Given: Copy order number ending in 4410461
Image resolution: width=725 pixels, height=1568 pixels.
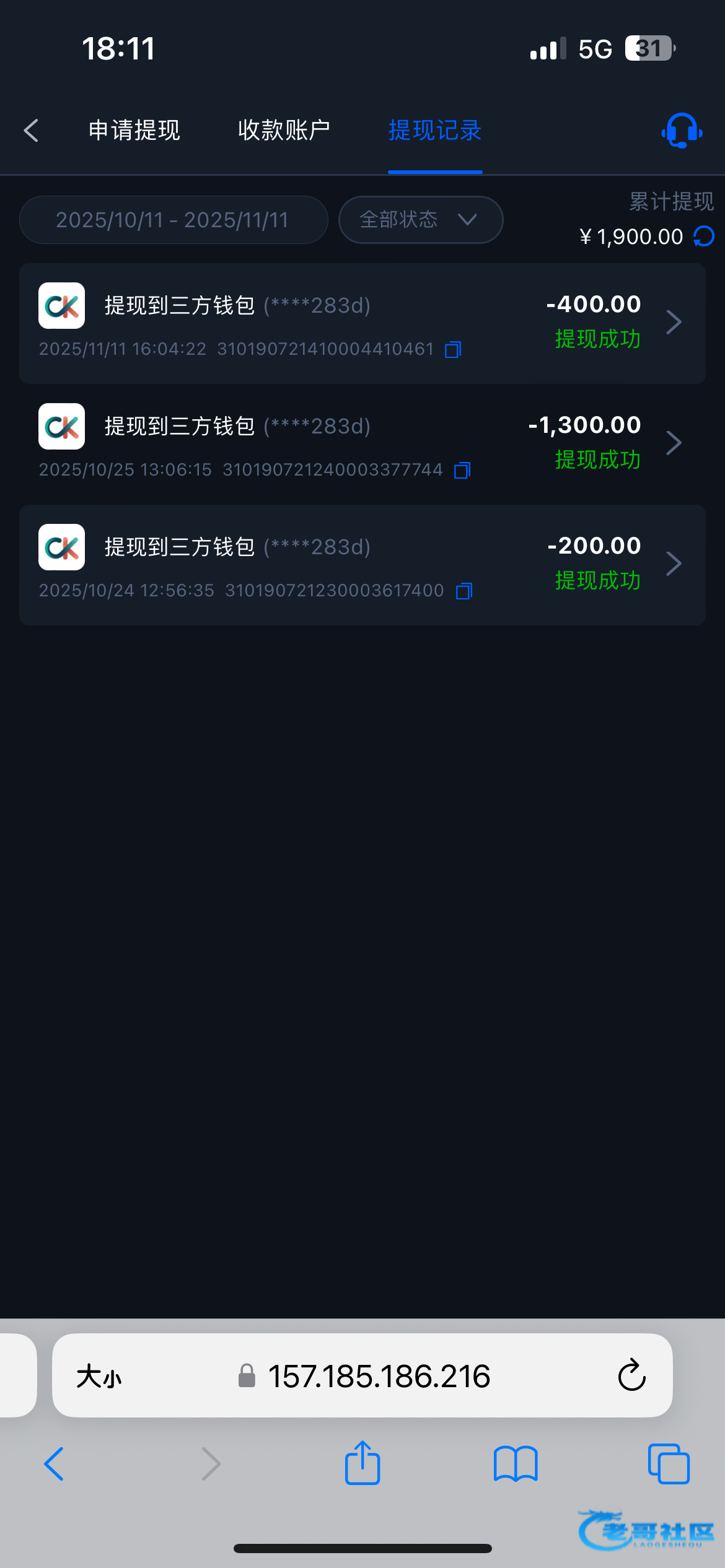Looking at the screenshot, I should point(453,350).
